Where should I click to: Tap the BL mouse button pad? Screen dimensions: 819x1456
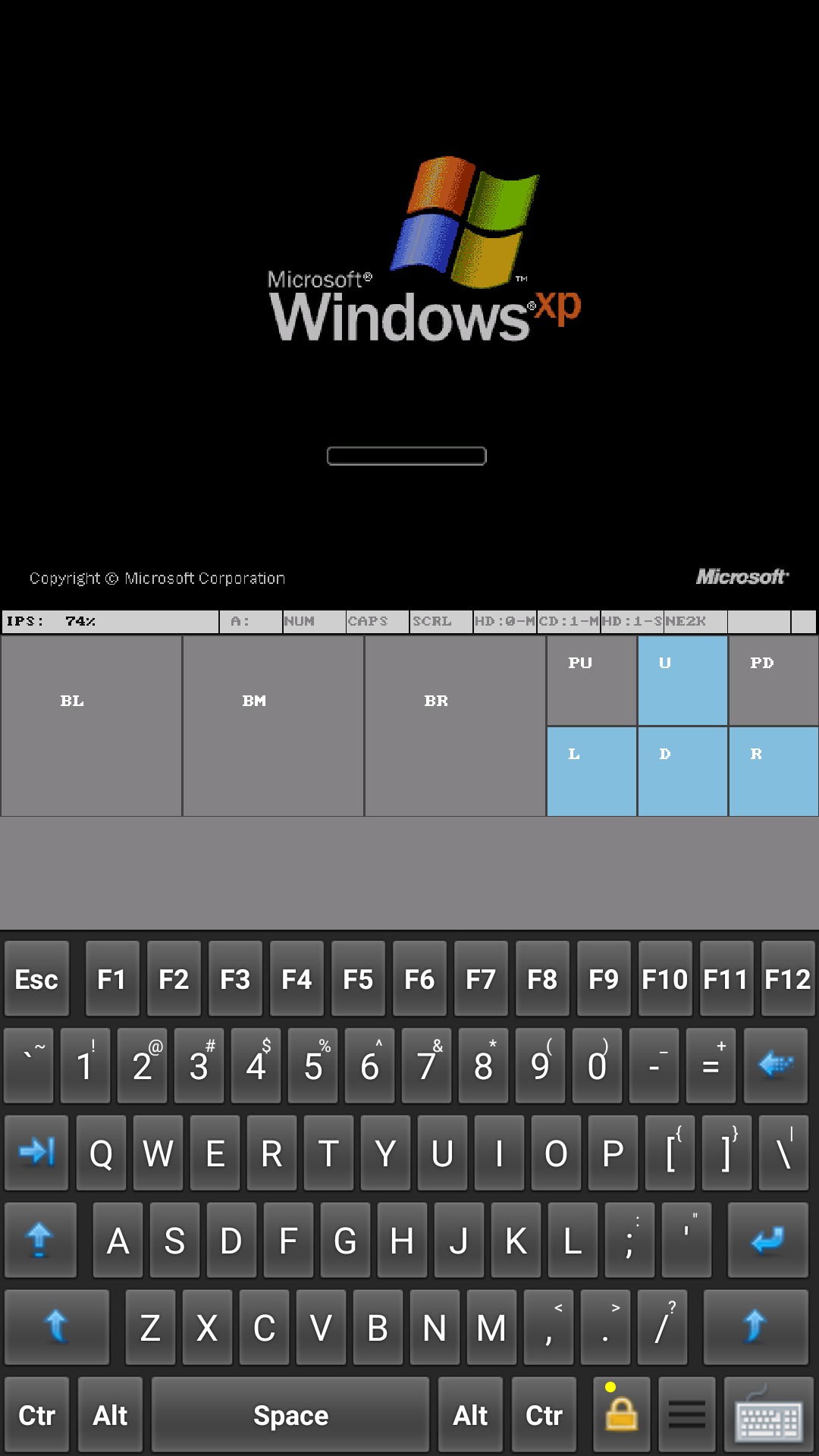(x=91, y=726)
